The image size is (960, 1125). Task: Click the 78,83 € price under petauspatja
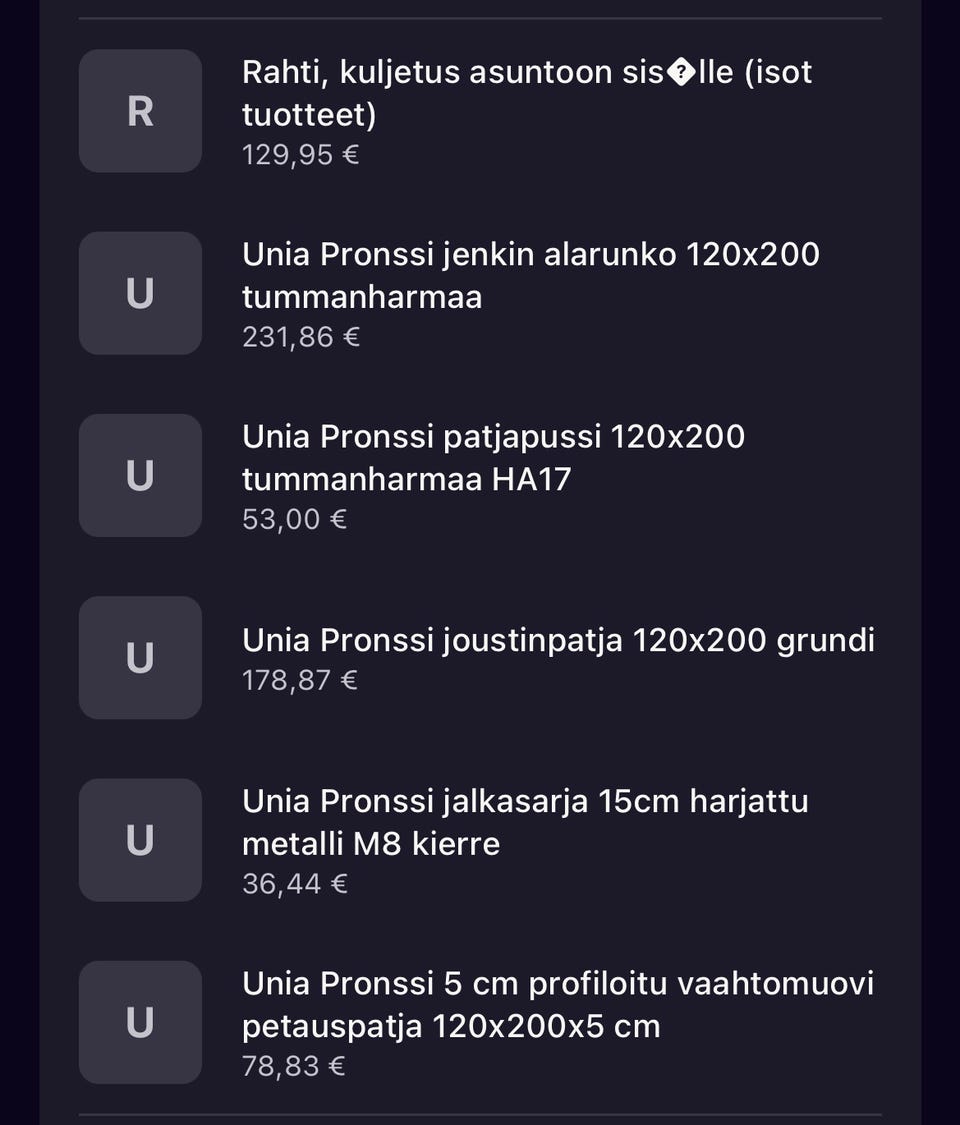(x=294, y=1065)
